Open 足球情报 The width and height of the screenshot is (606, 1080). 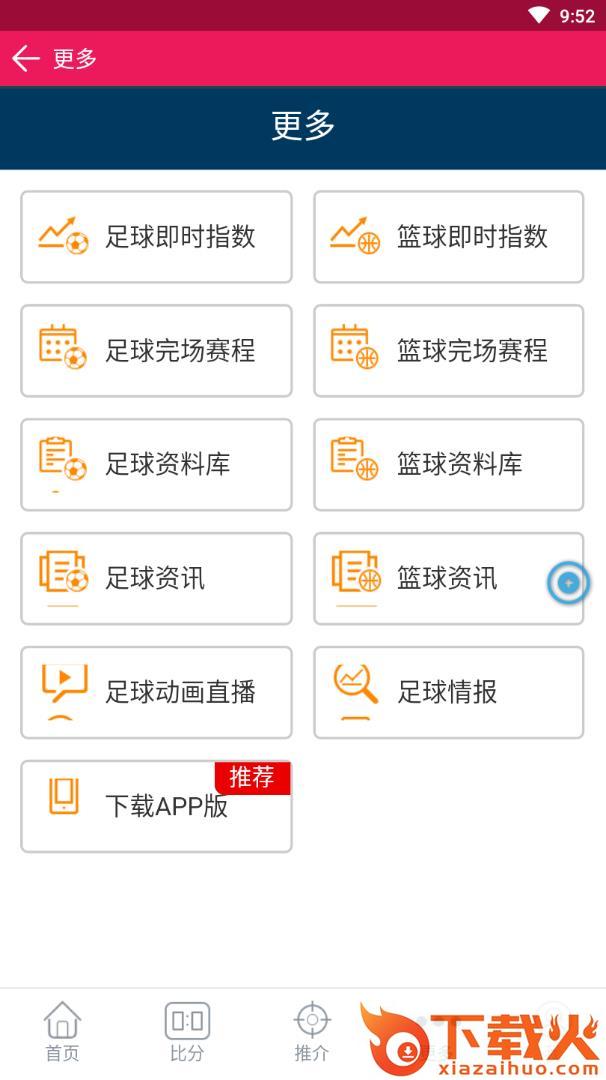pyautogui.click(x=448, y=693)
